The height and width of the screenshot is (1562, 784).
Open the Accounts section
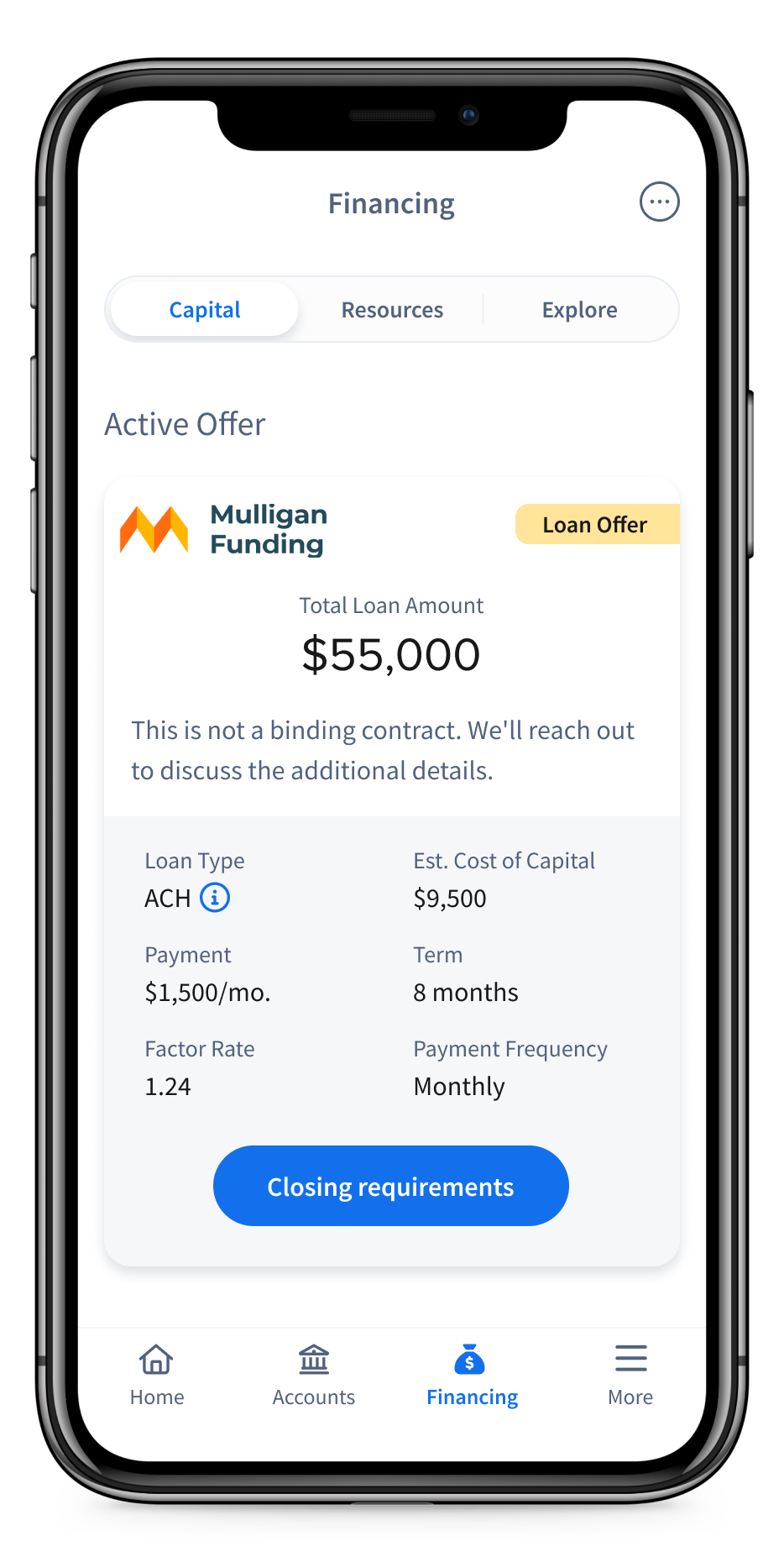[314, 1376]
